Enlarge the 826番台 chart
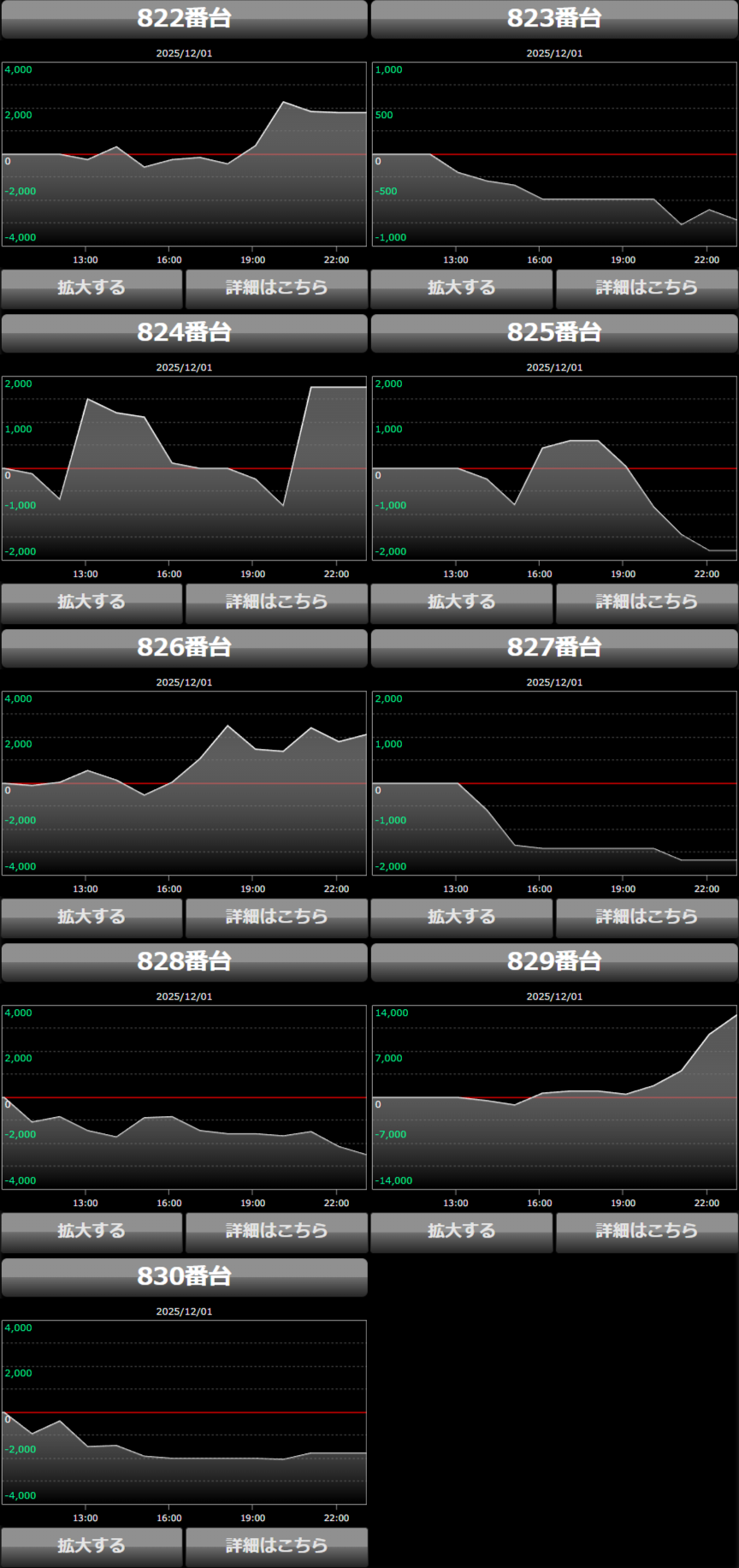739x1568 pixels. [92, 918]
